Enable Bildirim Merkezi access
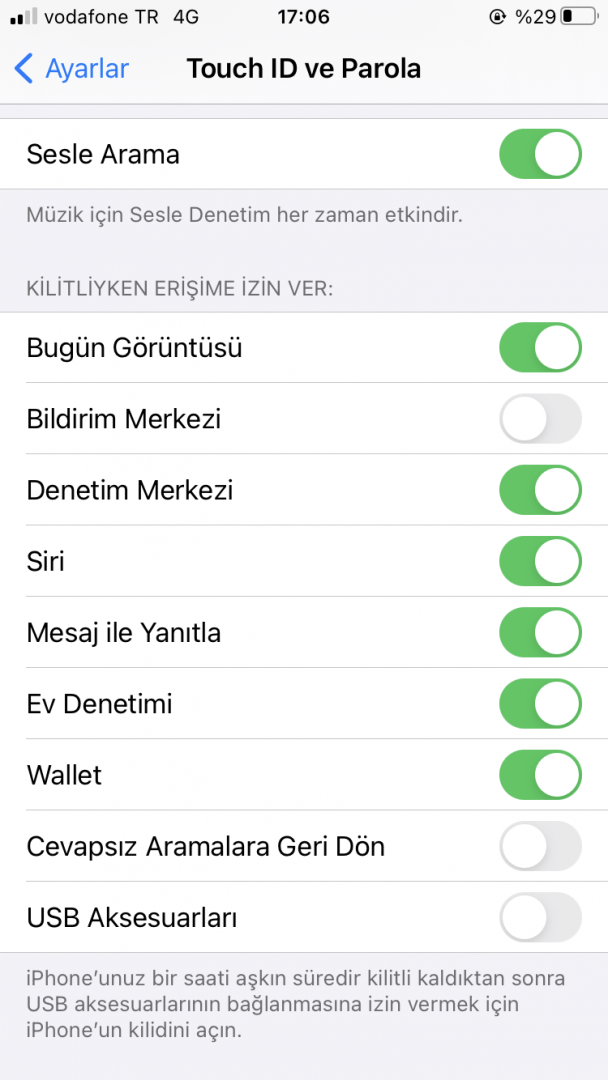The height and width of the screenshot is (1080, 608). pyautogui.click(x=540, y=419)
